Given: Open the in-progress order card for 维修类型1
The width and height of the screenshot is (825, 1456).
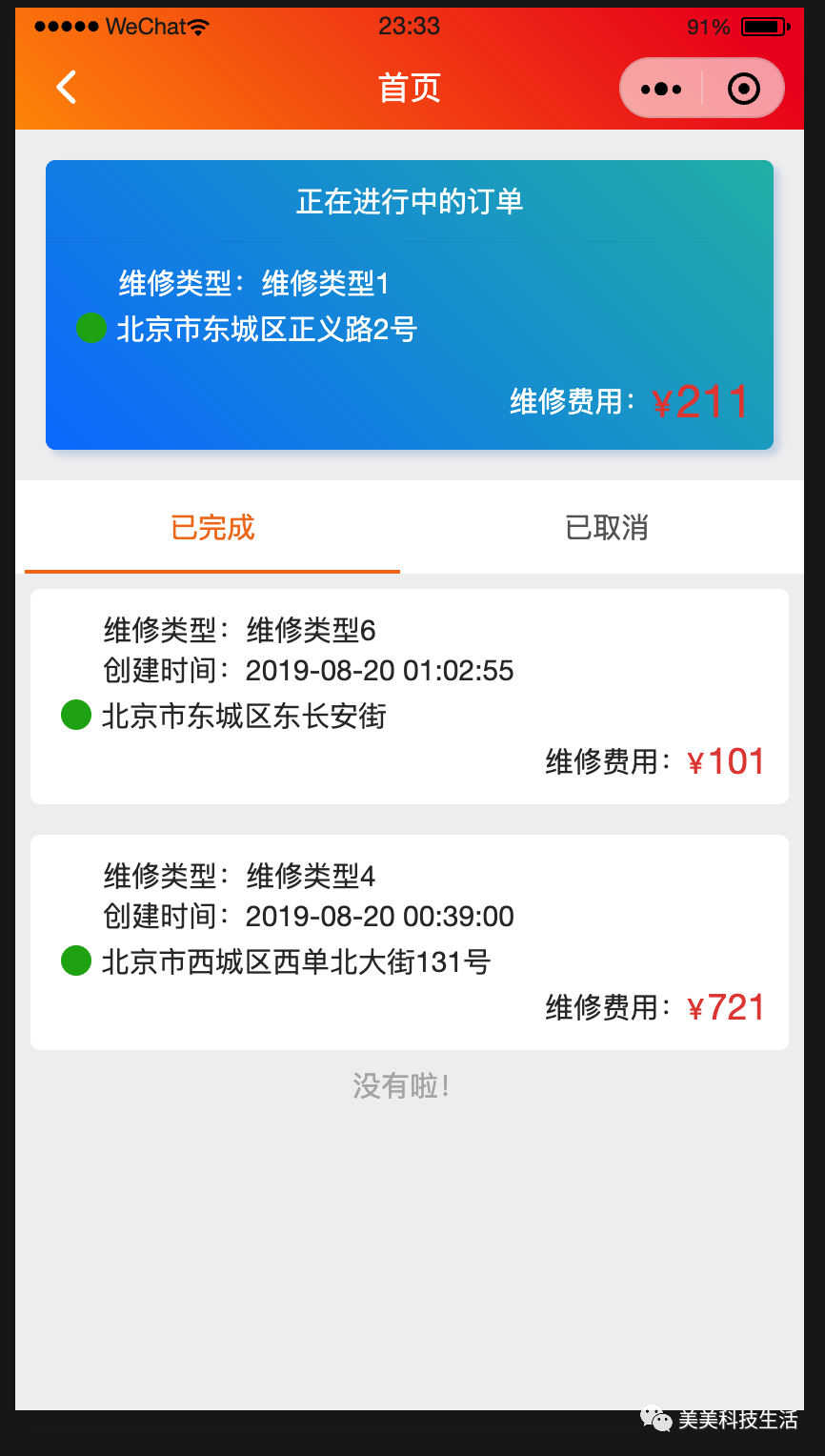Looking at the screenshot, I should click(410, 305).
